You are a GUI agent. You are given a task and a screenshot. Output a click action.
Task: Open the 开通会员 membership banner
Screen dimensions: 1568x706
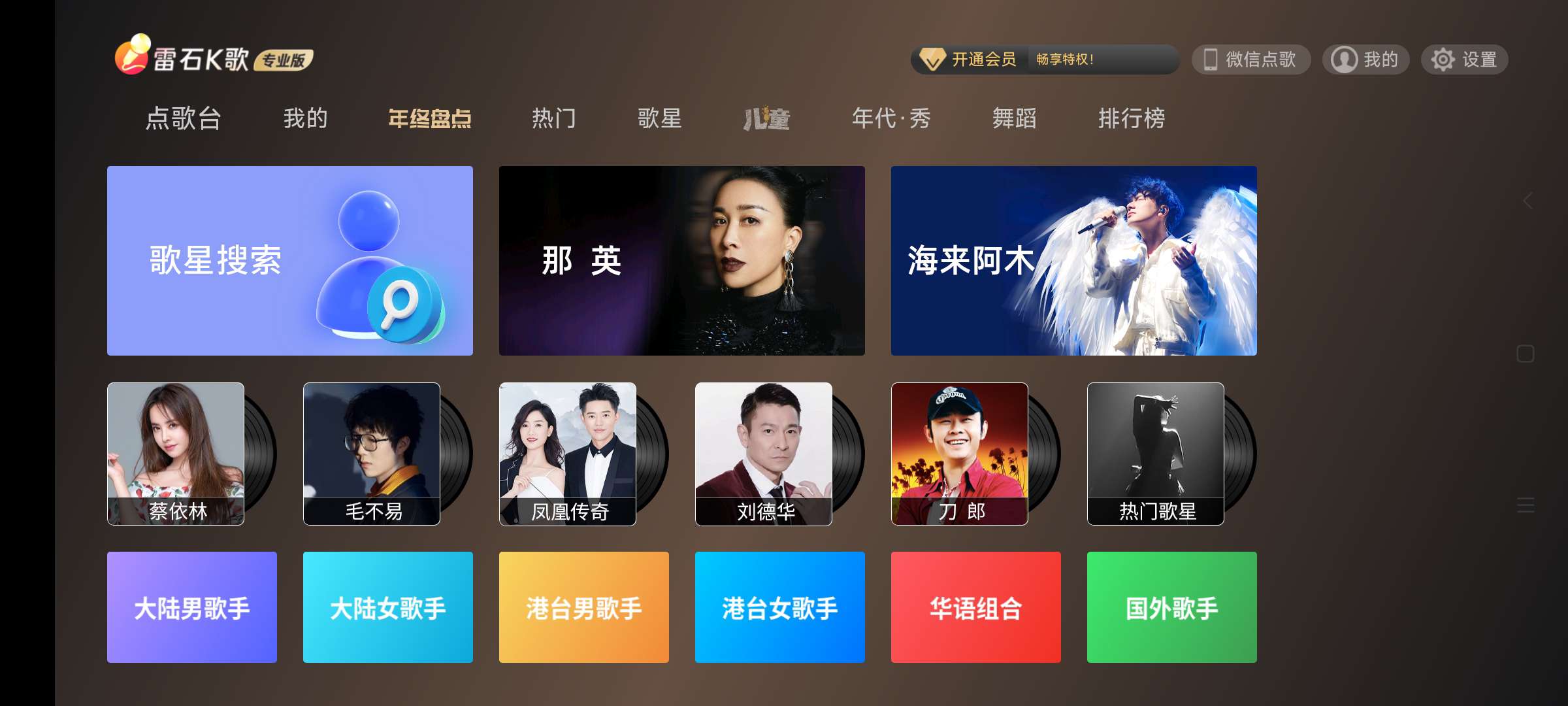pyautogui.click(x=1044, y=59)
